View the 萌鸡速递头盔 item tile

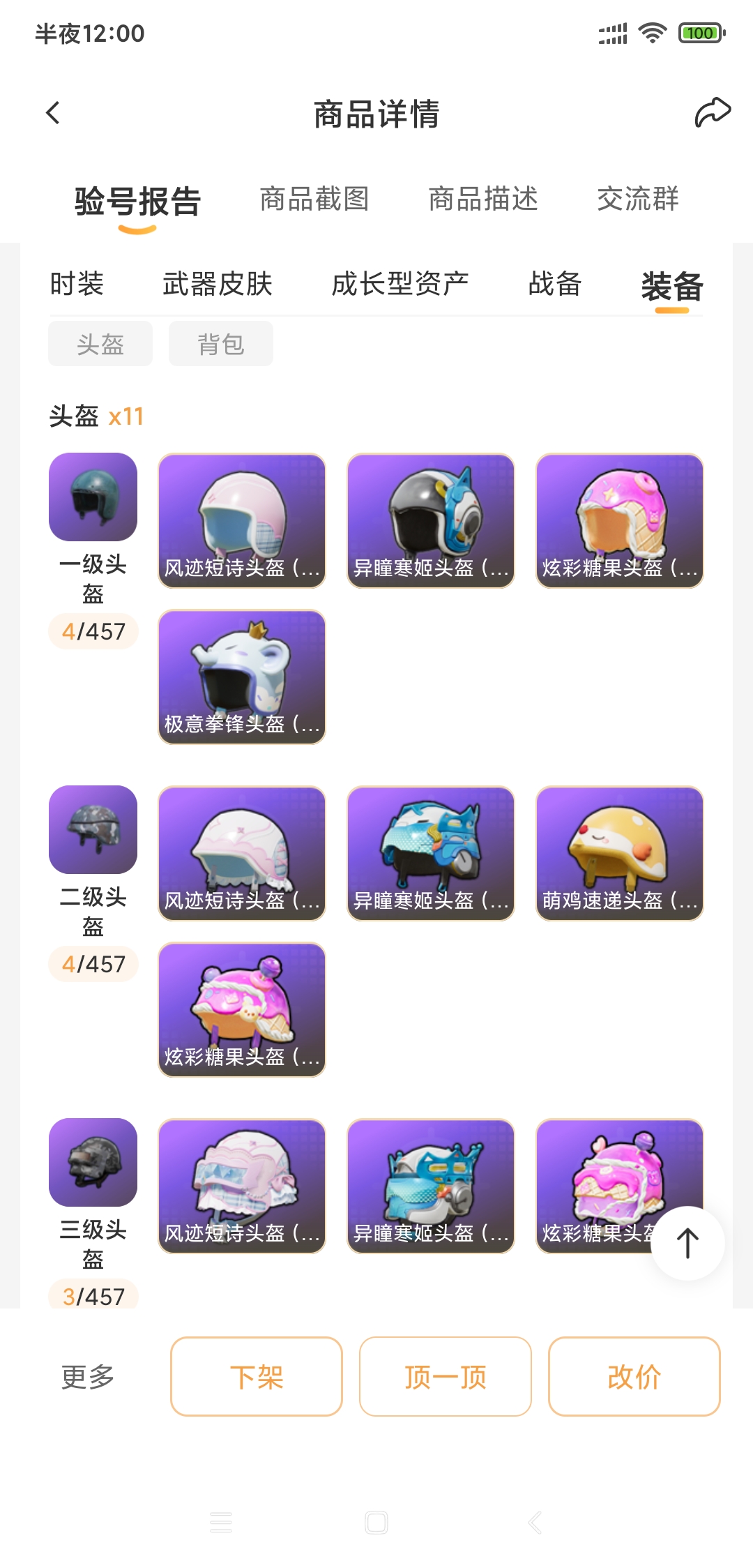(620, 853)
